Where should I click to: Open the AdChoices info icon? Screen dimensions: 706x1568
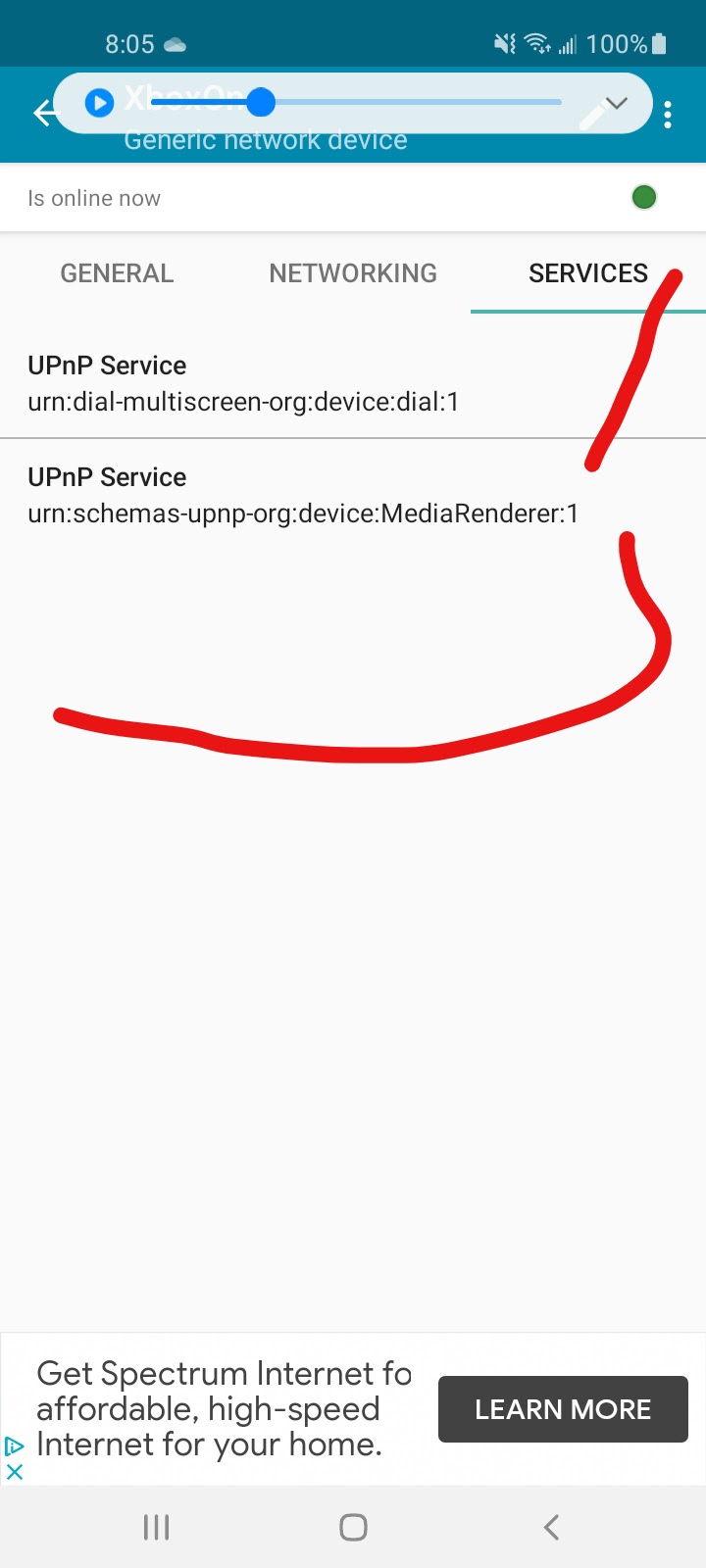pyautogui.click(x=15, y=1445)
